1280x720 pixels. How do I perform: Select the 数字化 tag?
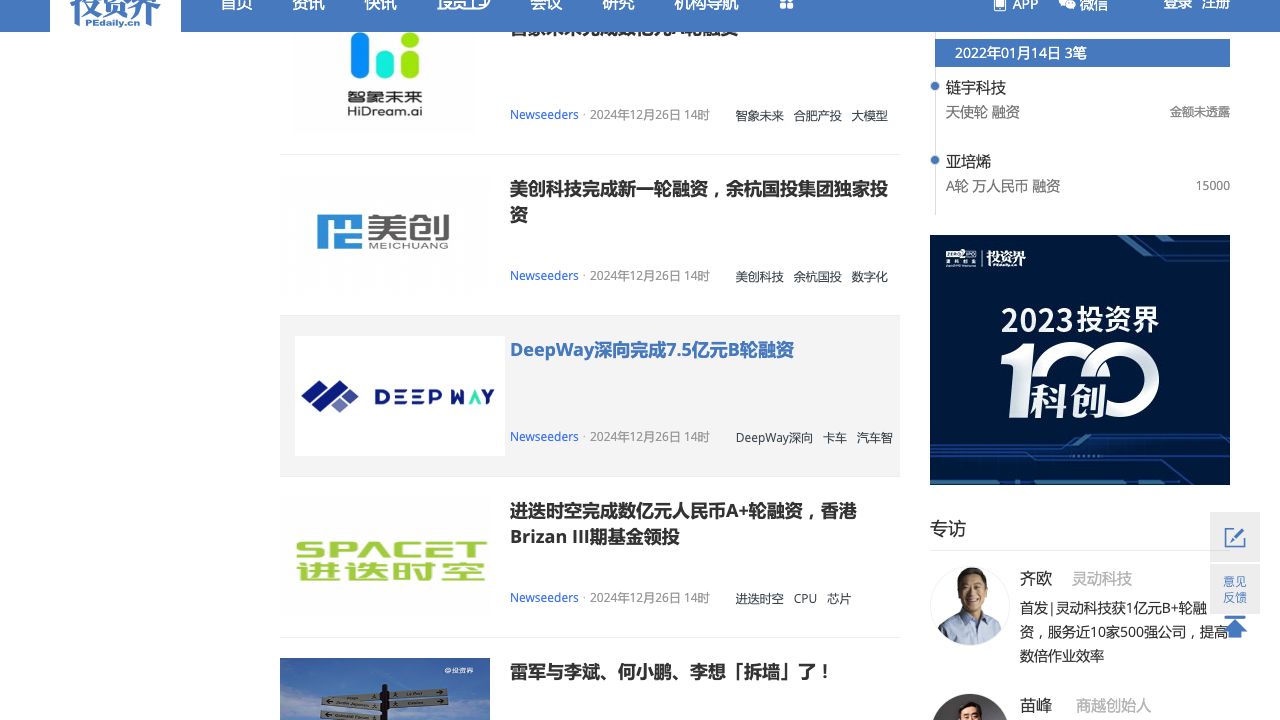(x=869, y=277)
